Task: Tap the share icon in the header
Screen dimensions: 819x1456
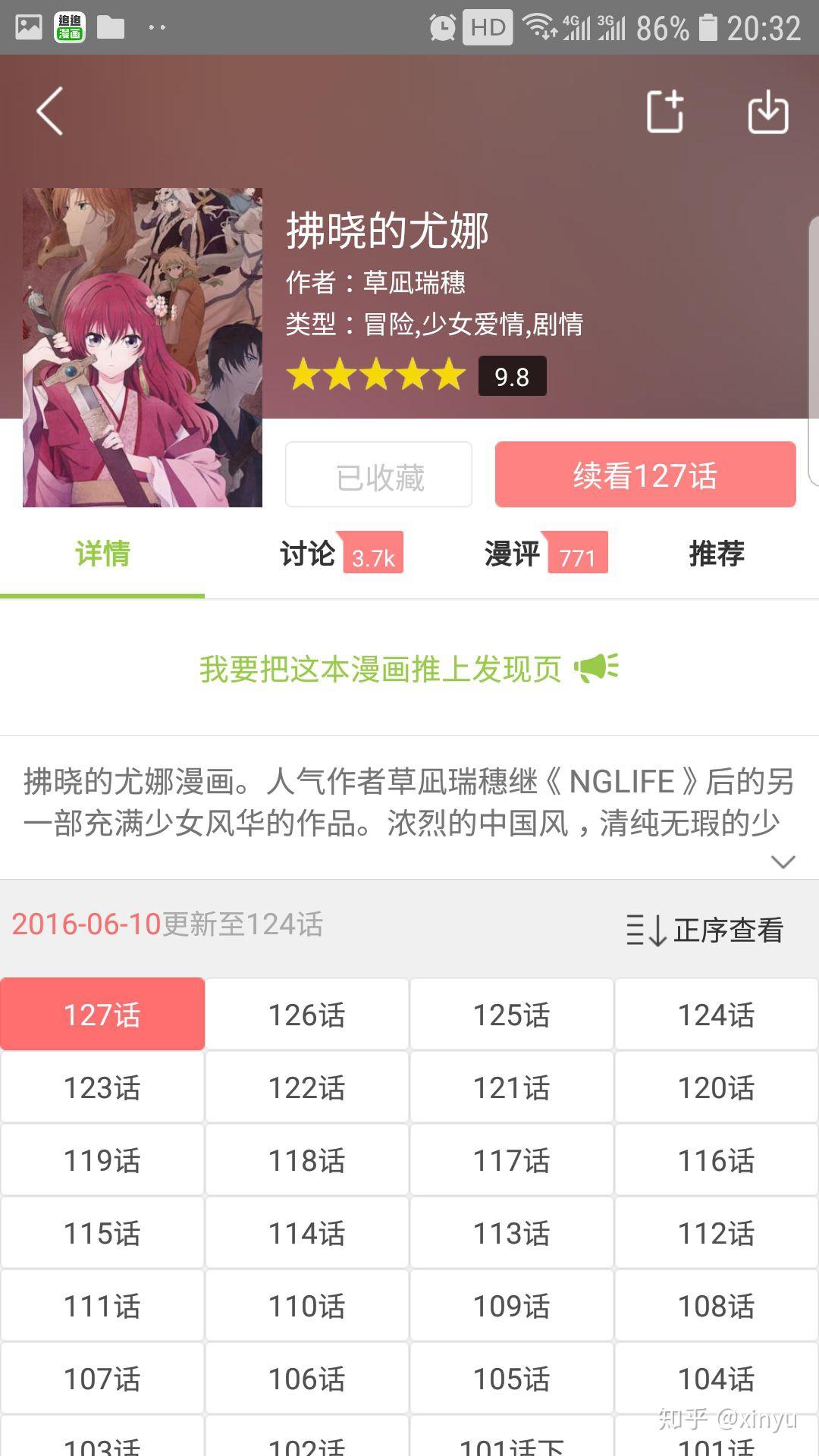Action: [665, 111]
